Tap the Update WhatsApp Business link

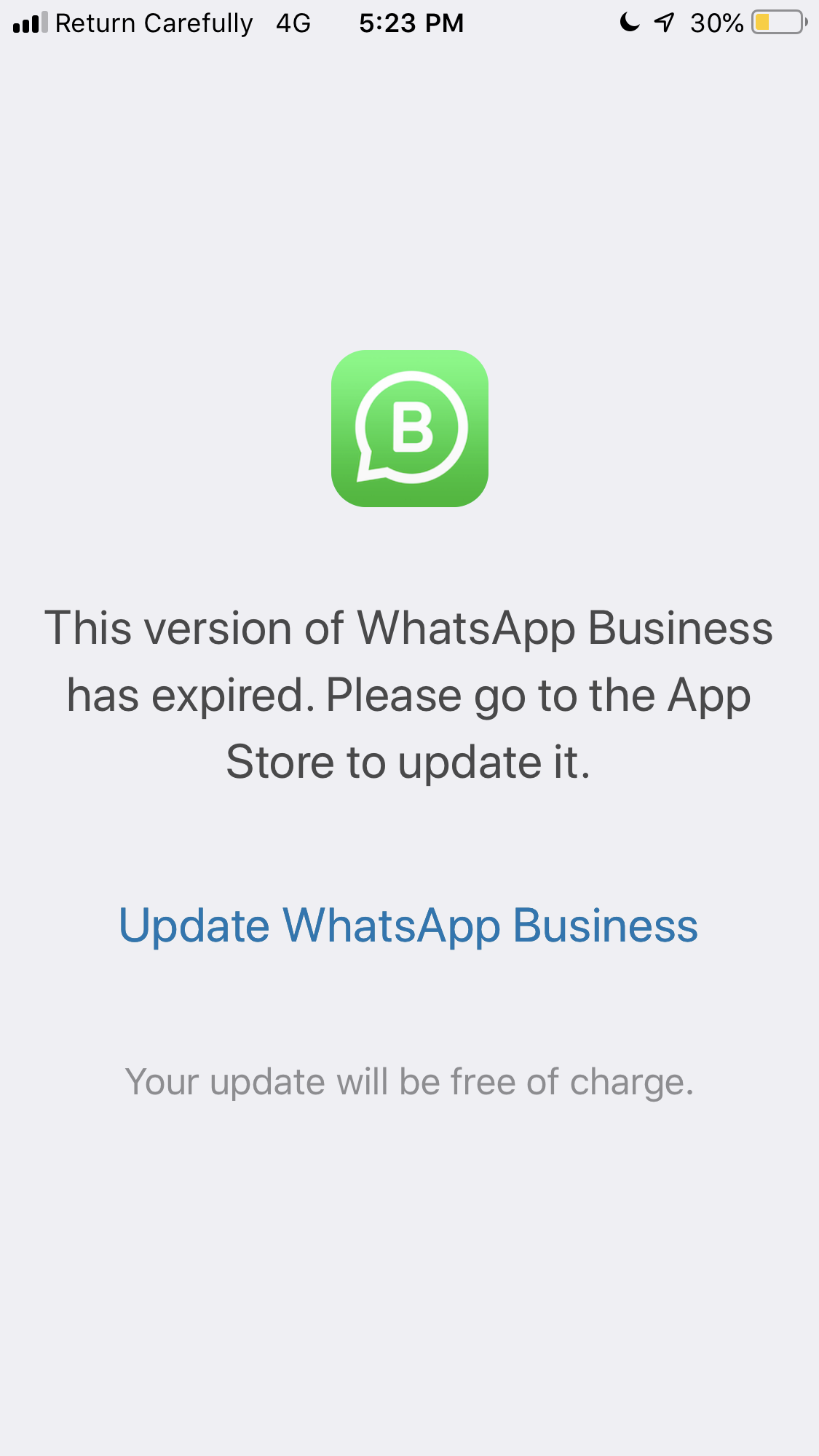(408, 926)
